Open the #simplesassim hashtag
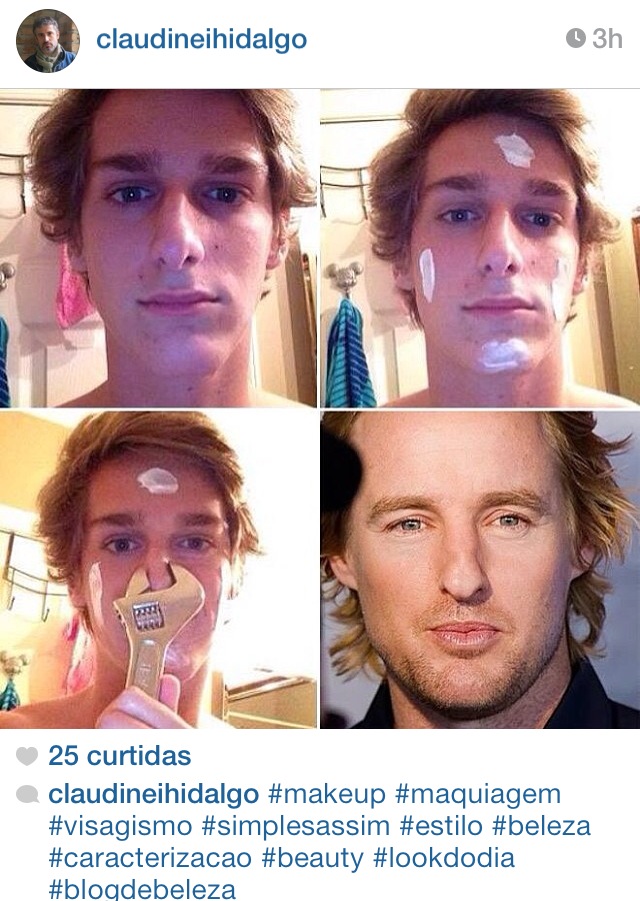 296,826
